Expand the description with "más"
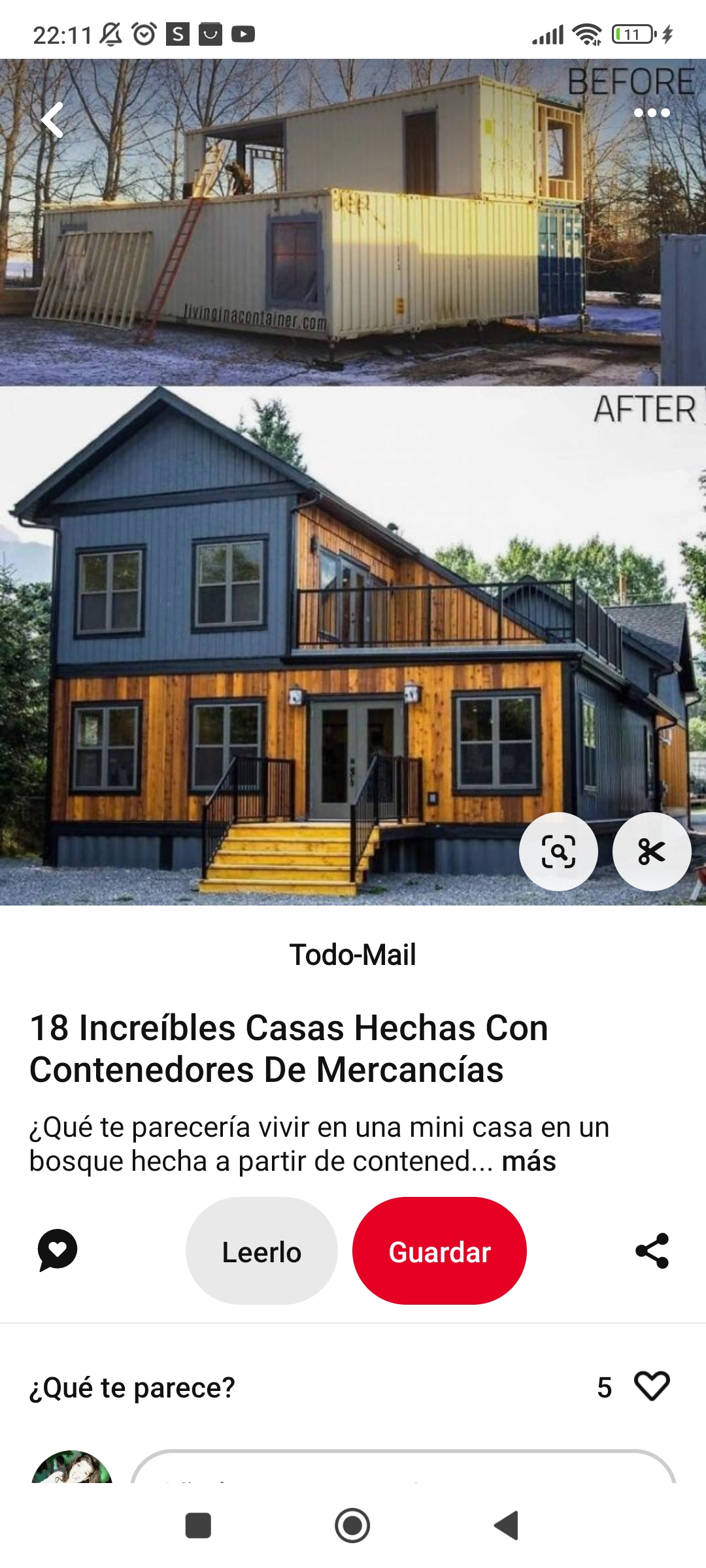 click(528, 1162)
